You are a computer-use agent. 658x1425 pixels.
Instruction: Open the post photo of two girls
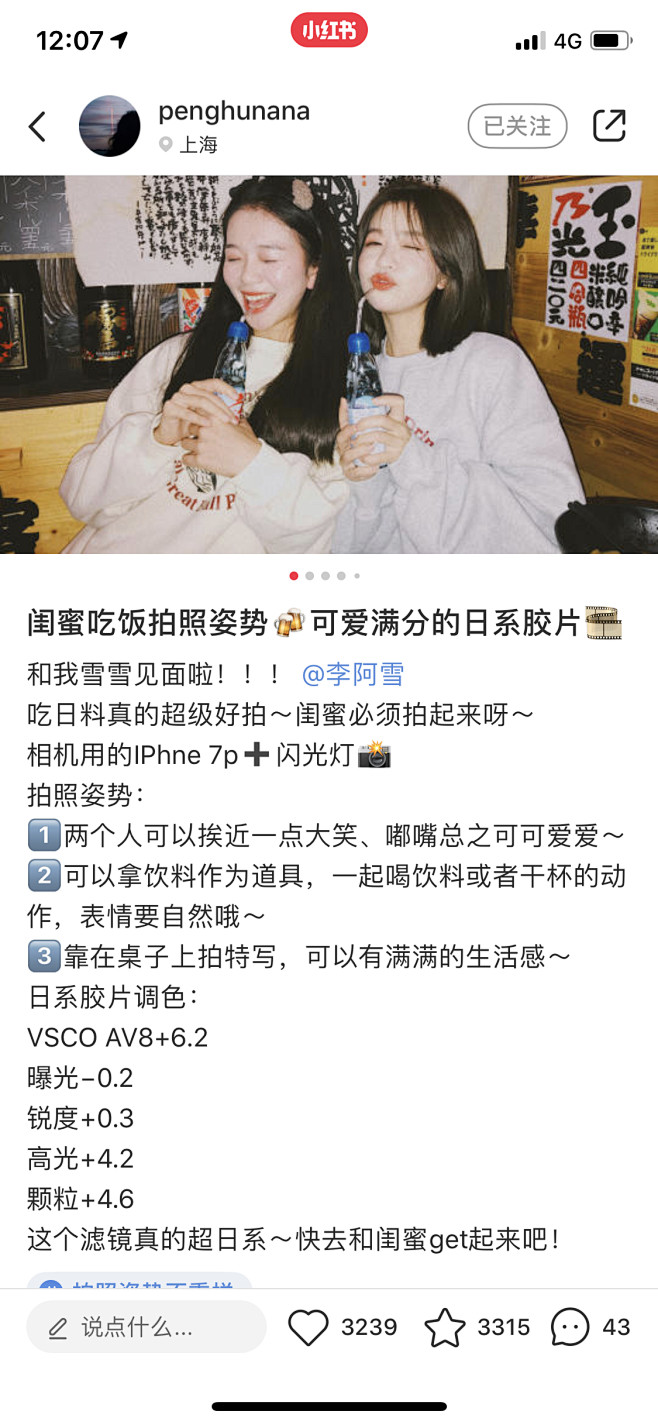tap(329, 364)
